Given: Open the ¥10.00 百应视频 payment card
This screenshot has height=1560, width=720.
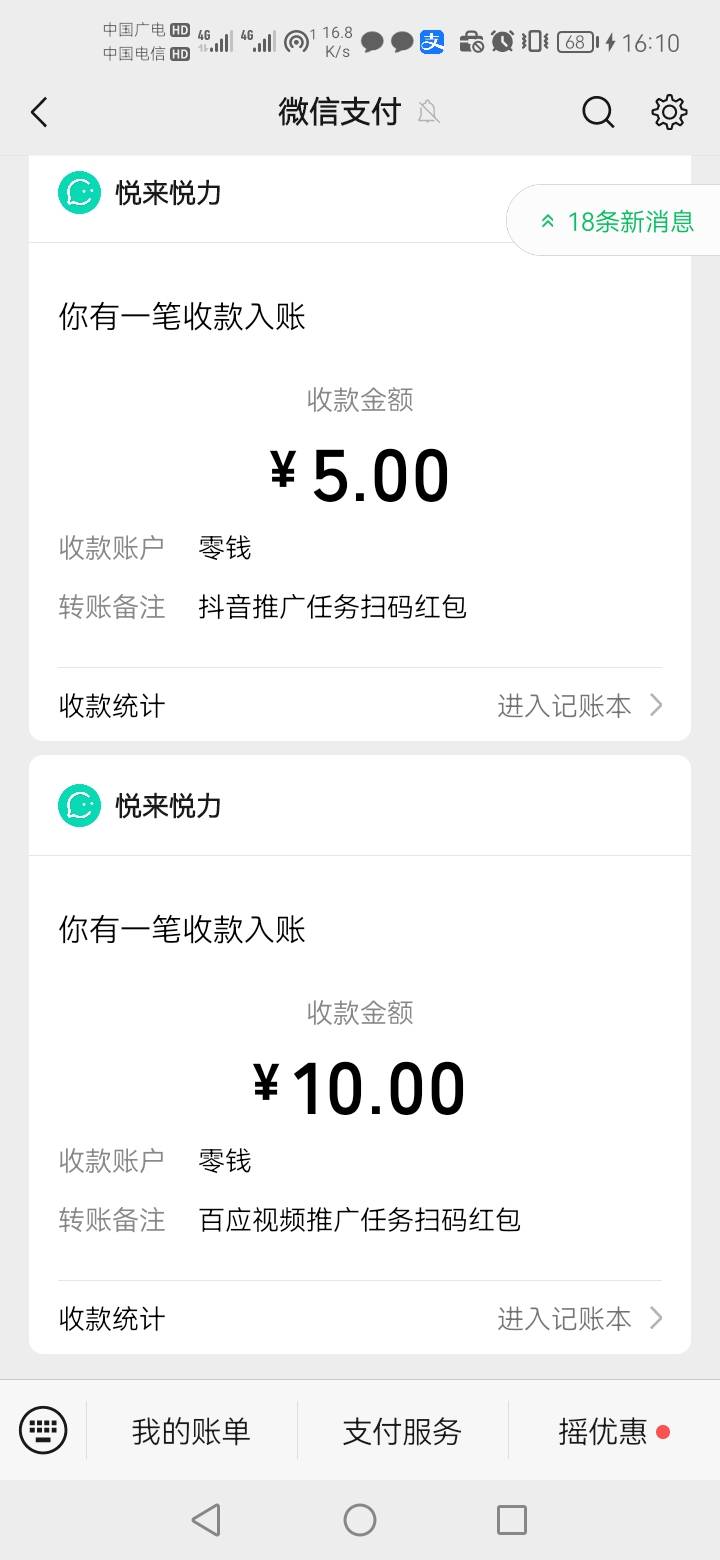Looking at the screenshot, I should coord(360,1055).
